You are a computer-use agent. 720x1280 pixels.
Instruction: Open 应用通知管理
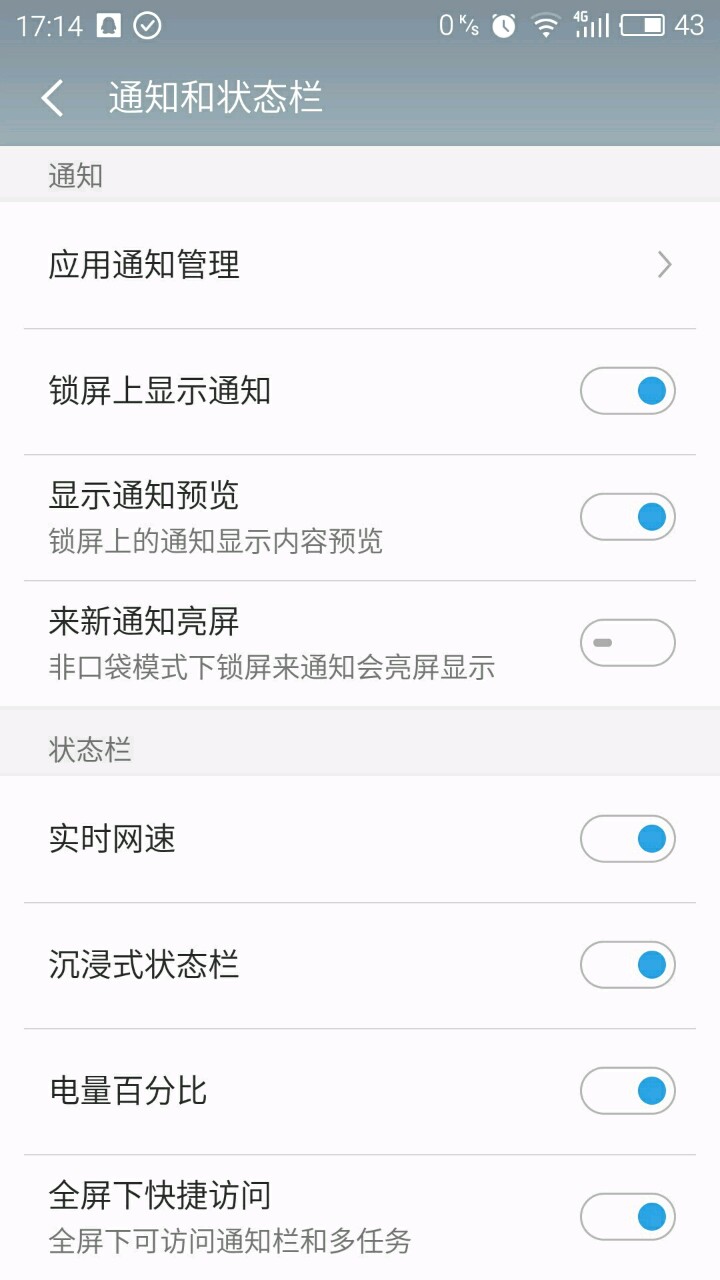pos(360,265)
